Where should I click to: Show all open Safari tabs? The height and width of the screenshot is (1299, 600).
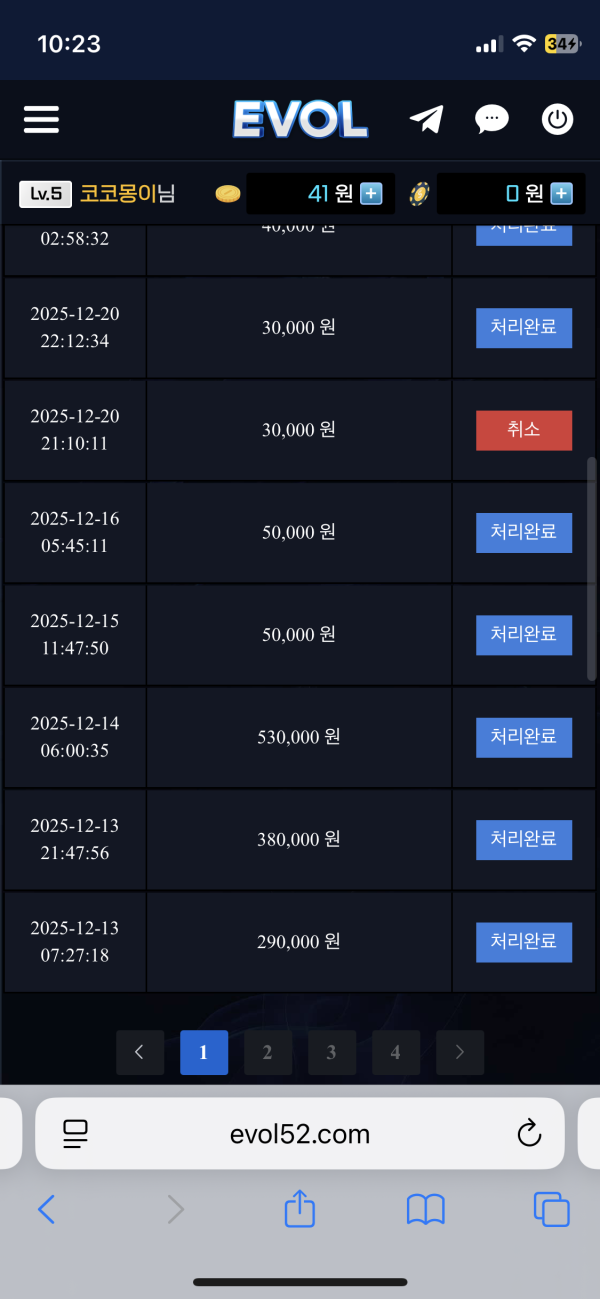point(551,1210)
